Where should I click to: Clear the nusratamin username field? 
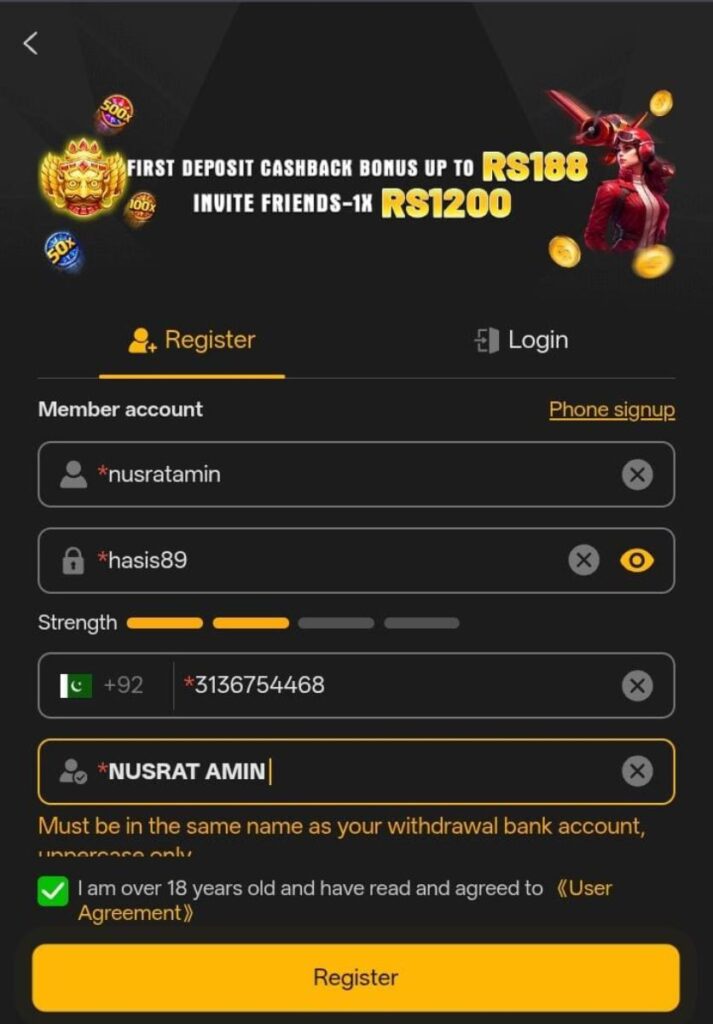pos(637,475)
